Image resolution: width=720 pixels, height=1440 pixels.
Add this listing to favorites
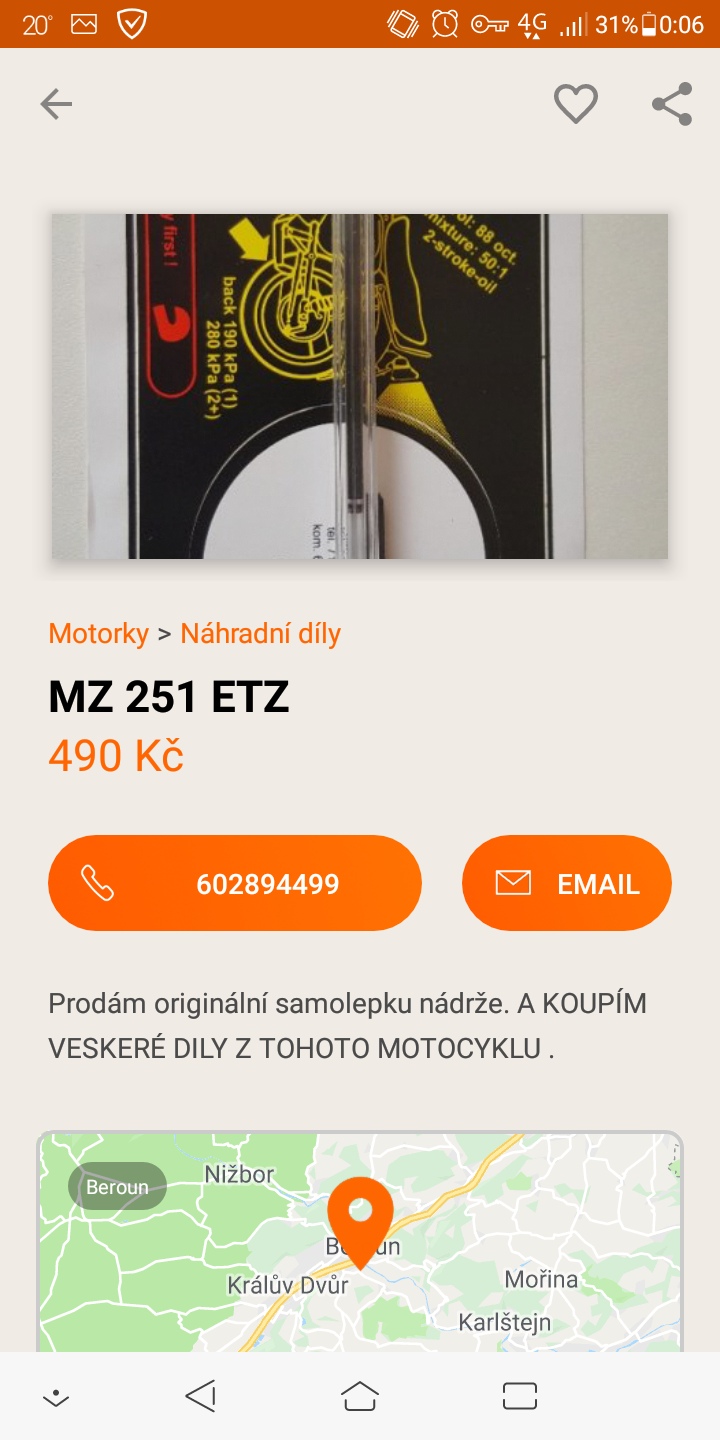[x=576, y=104]
